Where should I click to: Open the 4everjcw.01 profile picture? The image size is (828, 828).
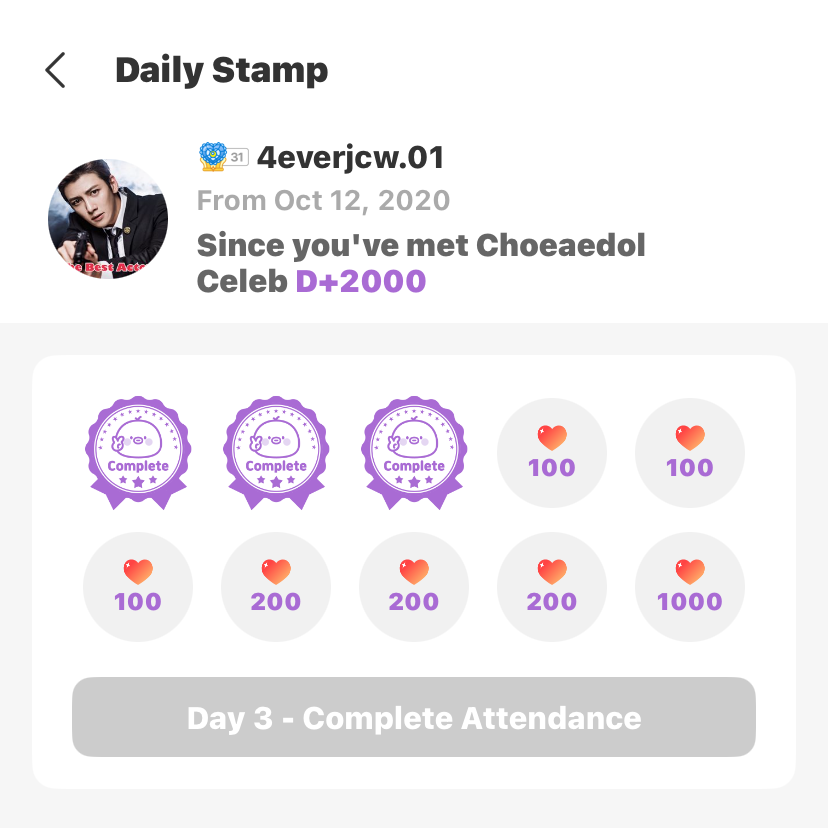coord(108,219)
